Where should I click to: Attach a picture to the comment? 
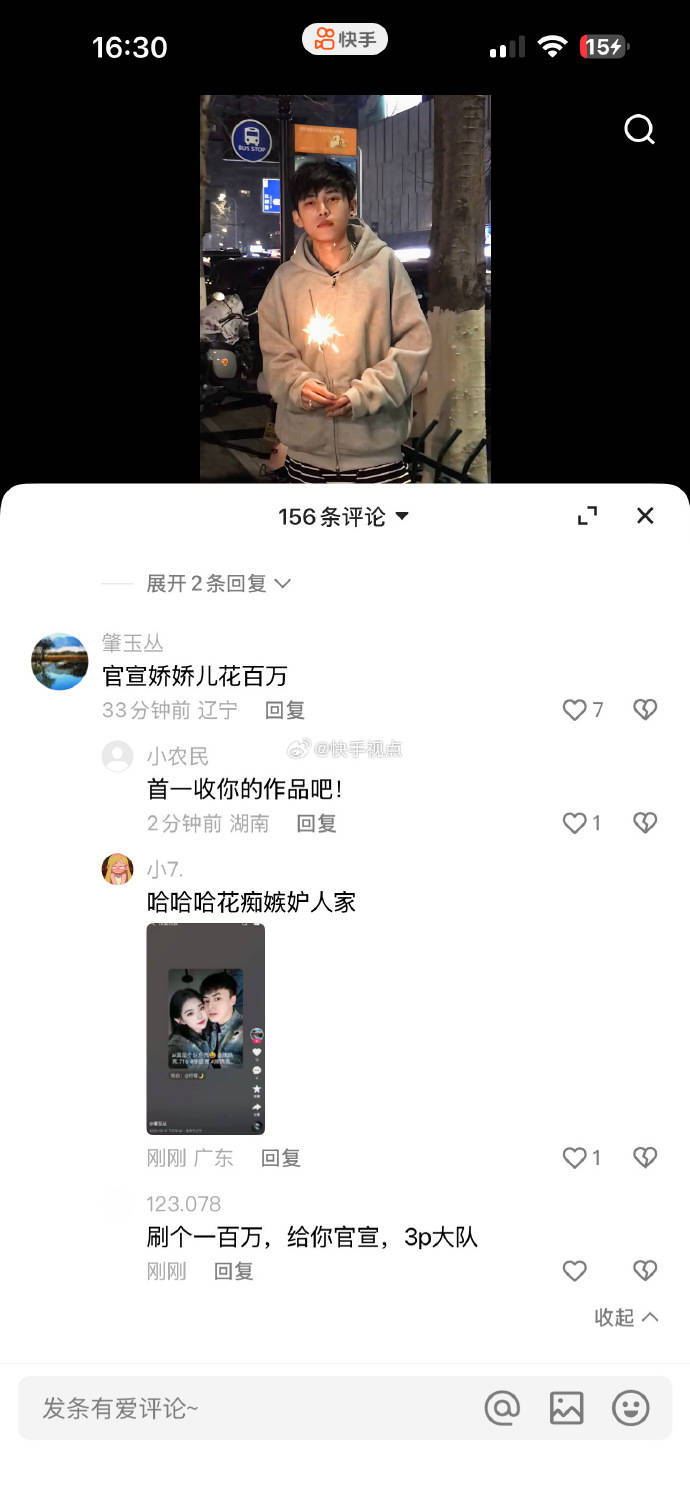click(566, 1408)
